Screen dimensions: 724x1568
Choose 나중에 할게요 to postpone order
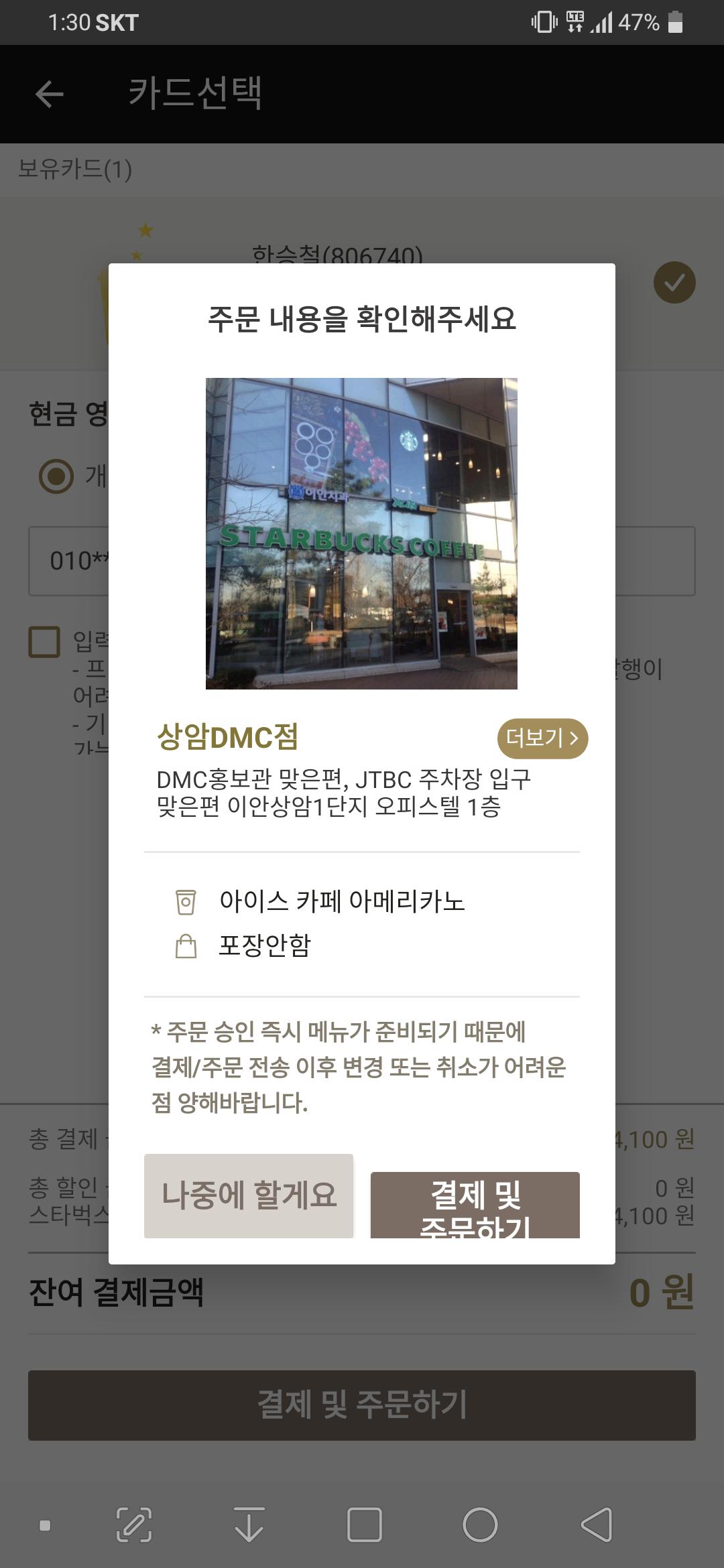tap(249, 1195)
